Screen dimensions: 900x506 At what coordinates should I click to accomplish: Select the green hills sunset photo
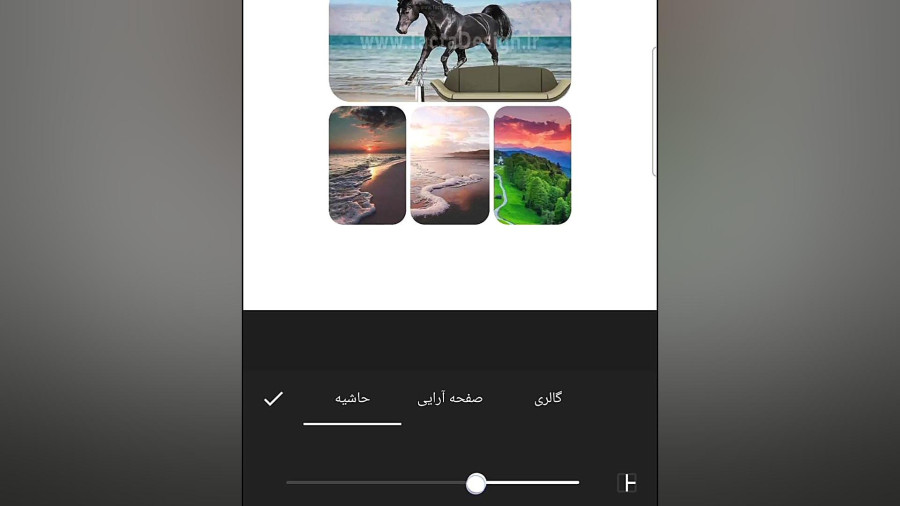click(x=532, y=165)
